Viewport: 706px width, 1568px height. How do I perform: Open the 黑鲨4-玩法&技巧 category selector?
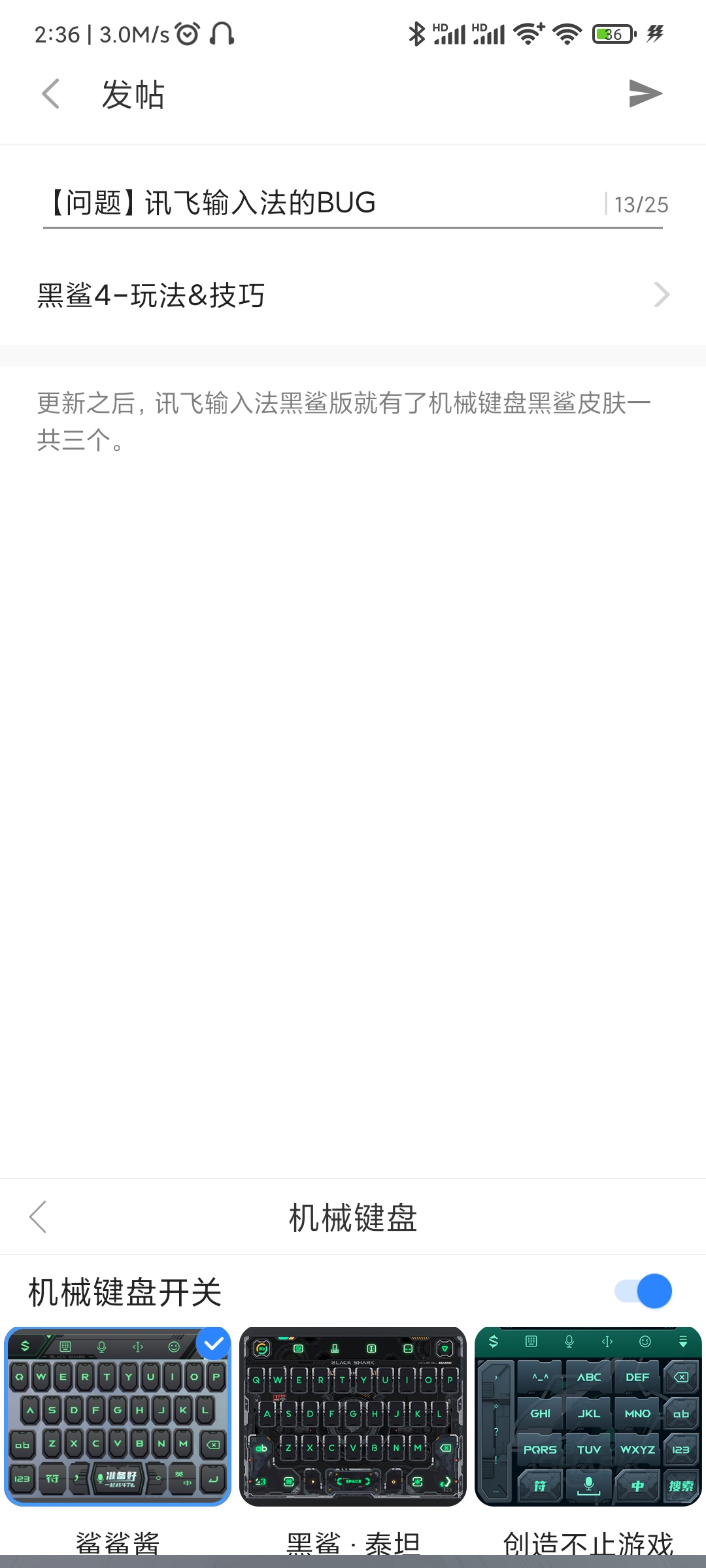click(x=353, y=295)
